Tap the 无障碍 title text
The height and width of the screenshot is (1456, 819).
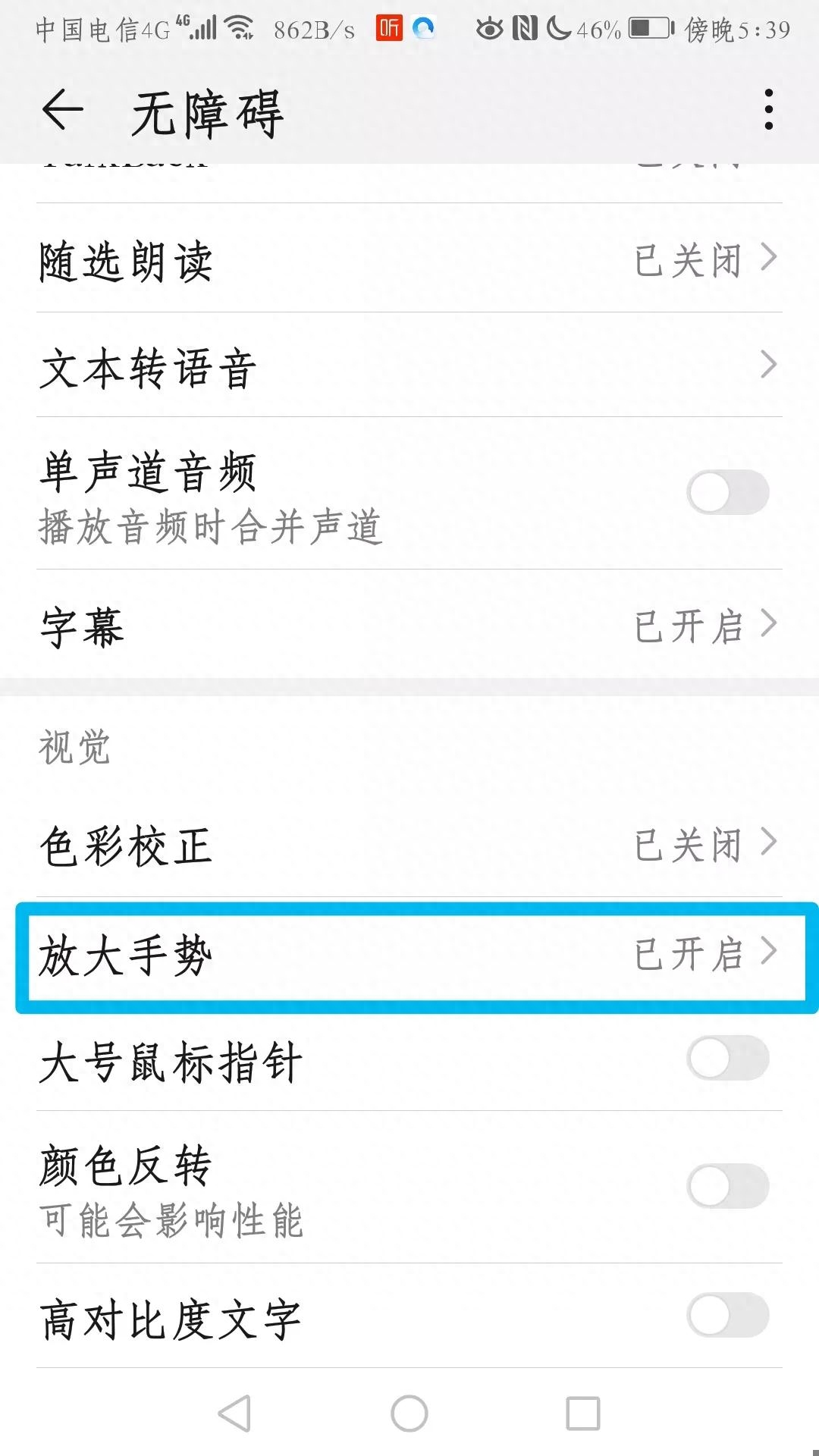[x=206, y=111]
